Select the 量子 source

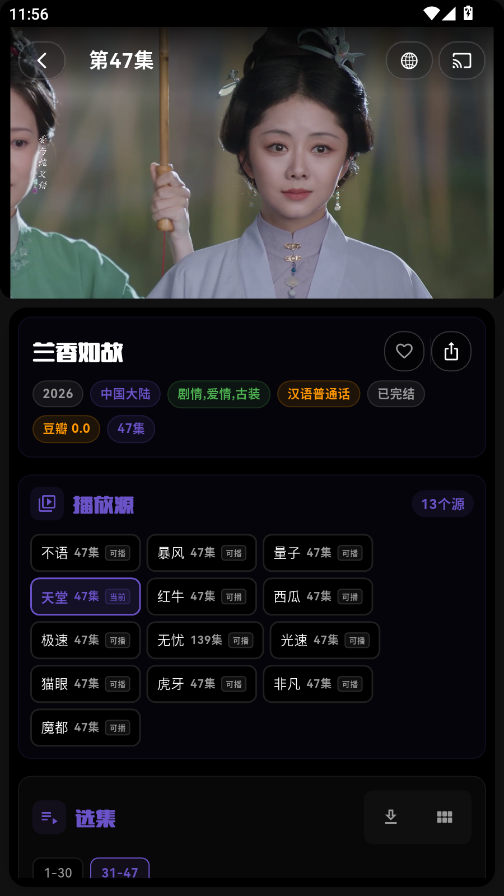pyautogui.click(x=318, y=553)
